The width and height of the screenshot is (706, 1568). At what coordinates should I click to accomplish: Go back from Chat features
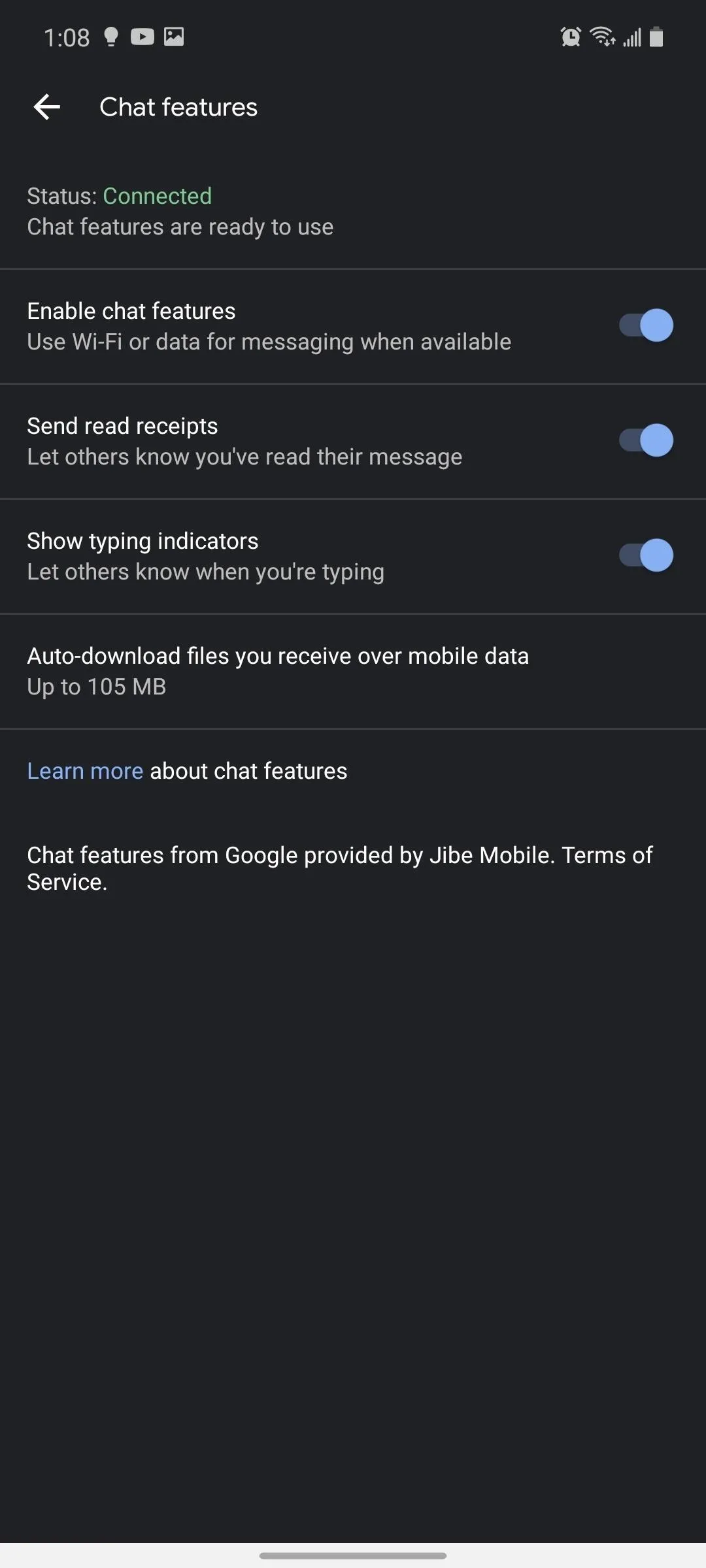[x=47, y=107]
